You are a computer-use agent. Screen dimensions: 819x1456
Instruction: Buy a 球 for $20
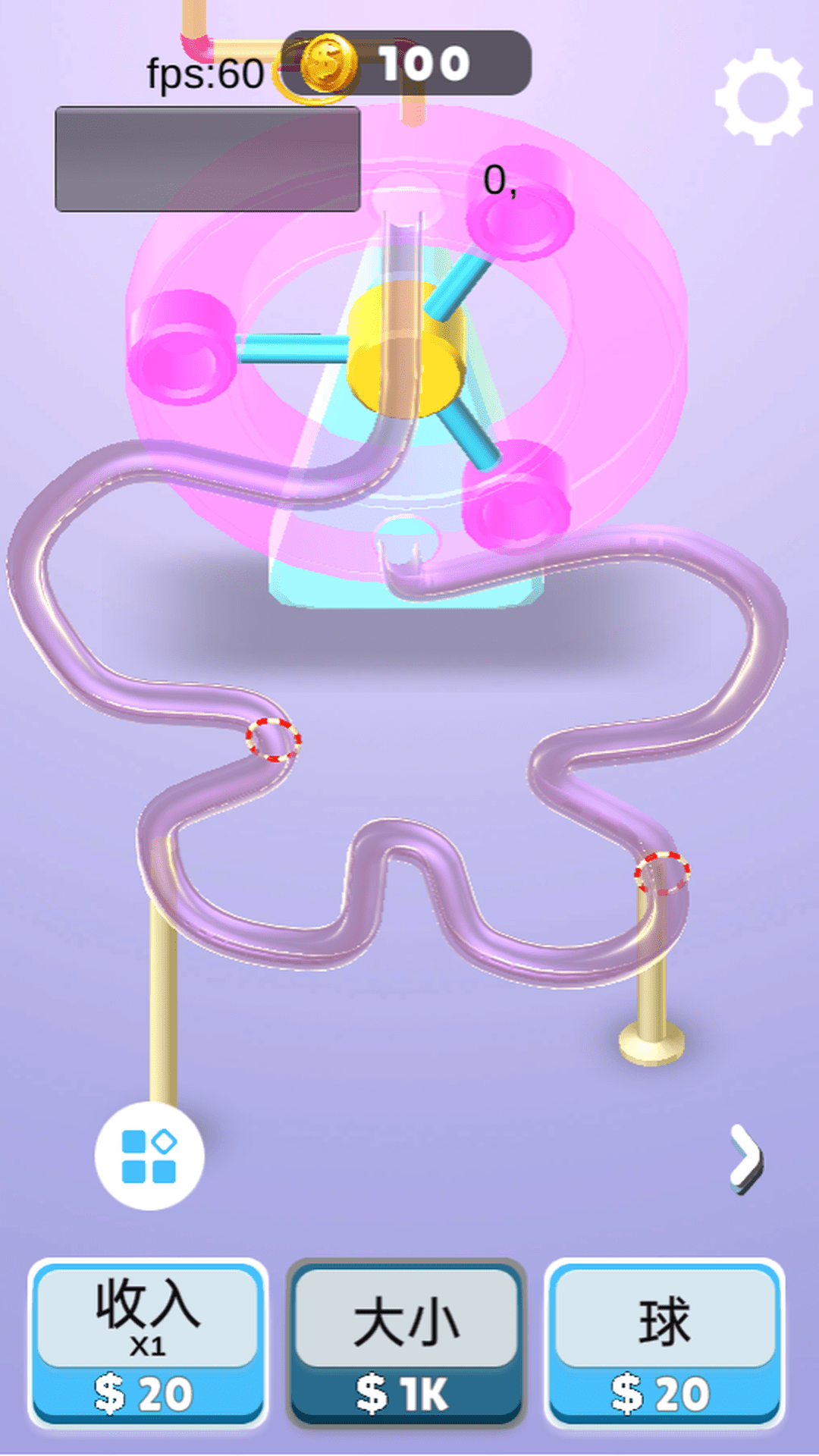[x=664, y=1343]
